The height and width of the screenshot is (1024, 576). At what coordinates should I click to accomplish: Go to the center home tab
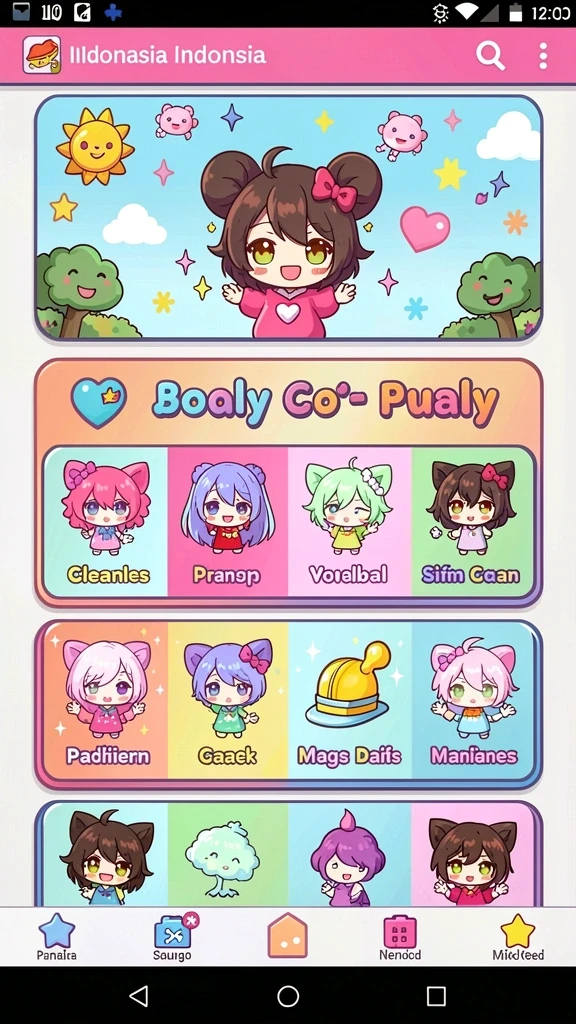[287, 935]
